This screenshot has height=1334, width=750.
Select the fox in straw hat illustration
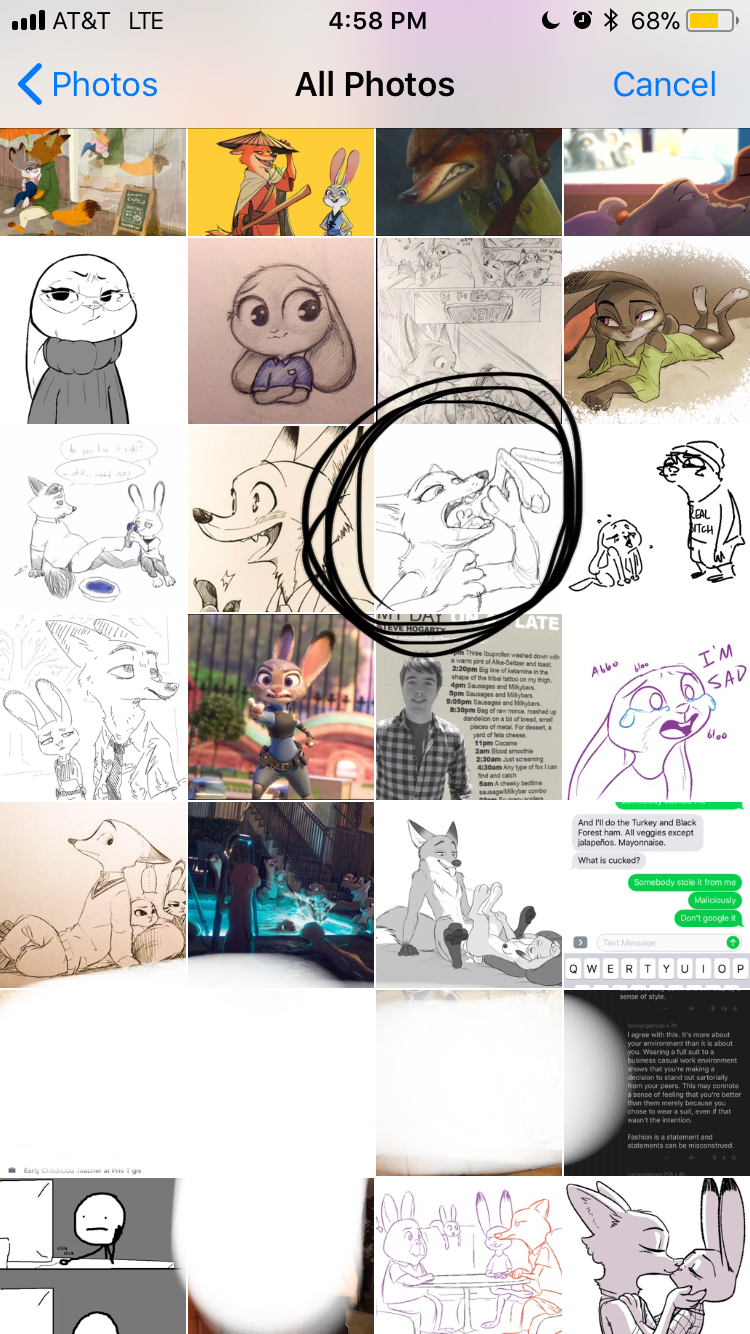[x=281, y=182]
